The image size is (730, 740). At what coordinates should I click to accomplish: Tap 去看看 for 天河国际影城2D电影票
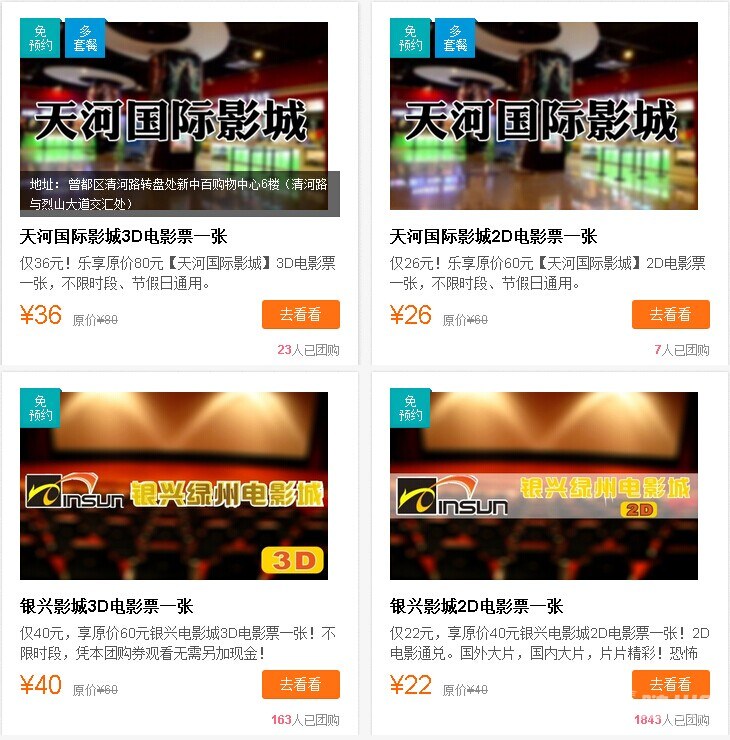click(x=670, y=314)
